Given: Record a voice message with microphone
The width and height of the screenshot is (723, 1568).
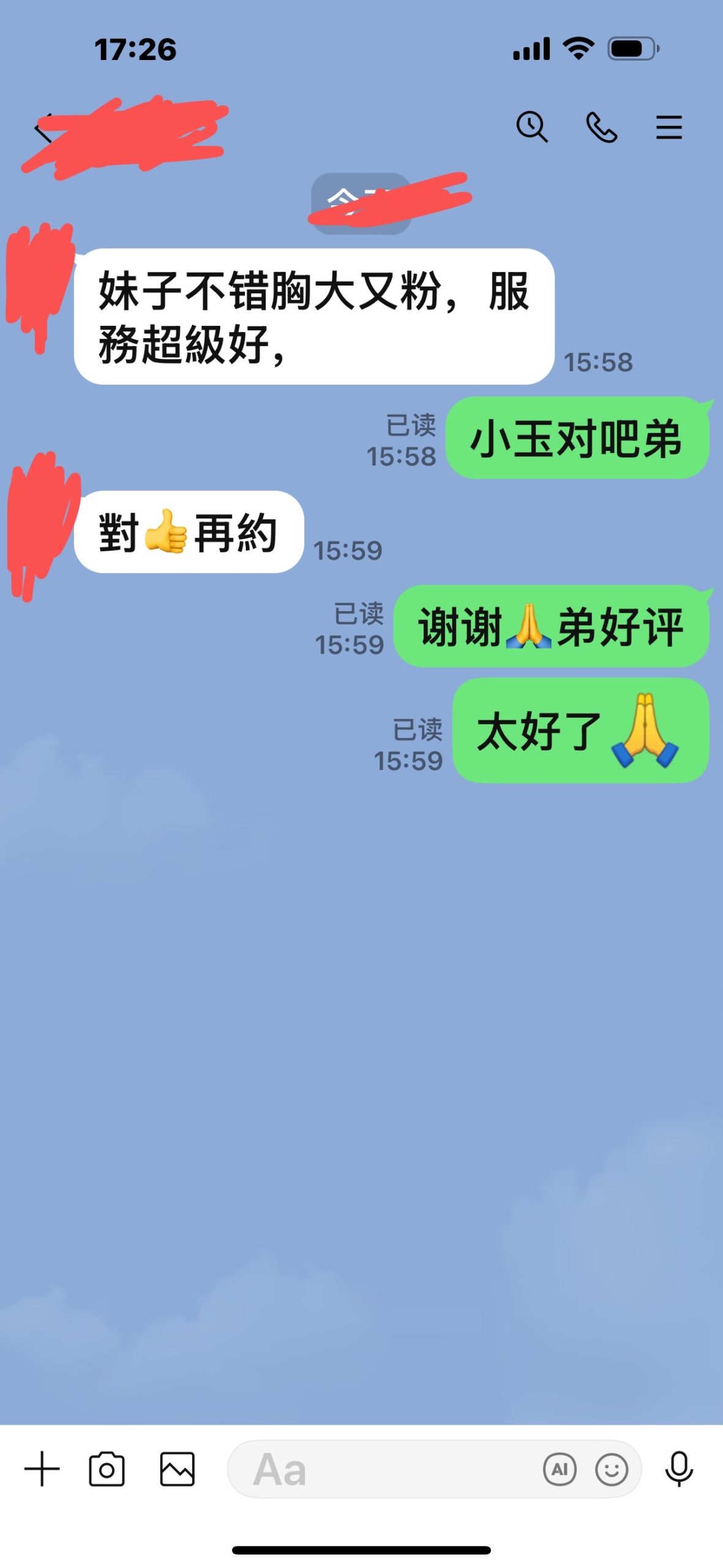Looking at the screenshot, I should tap(679, 1469).
